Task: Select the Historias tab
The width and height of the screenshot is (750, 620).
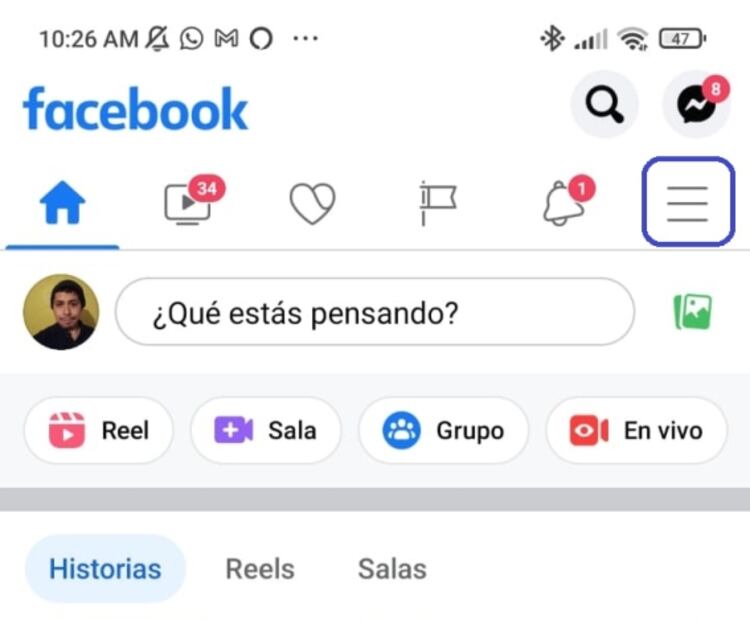Action: click(105, 569)
